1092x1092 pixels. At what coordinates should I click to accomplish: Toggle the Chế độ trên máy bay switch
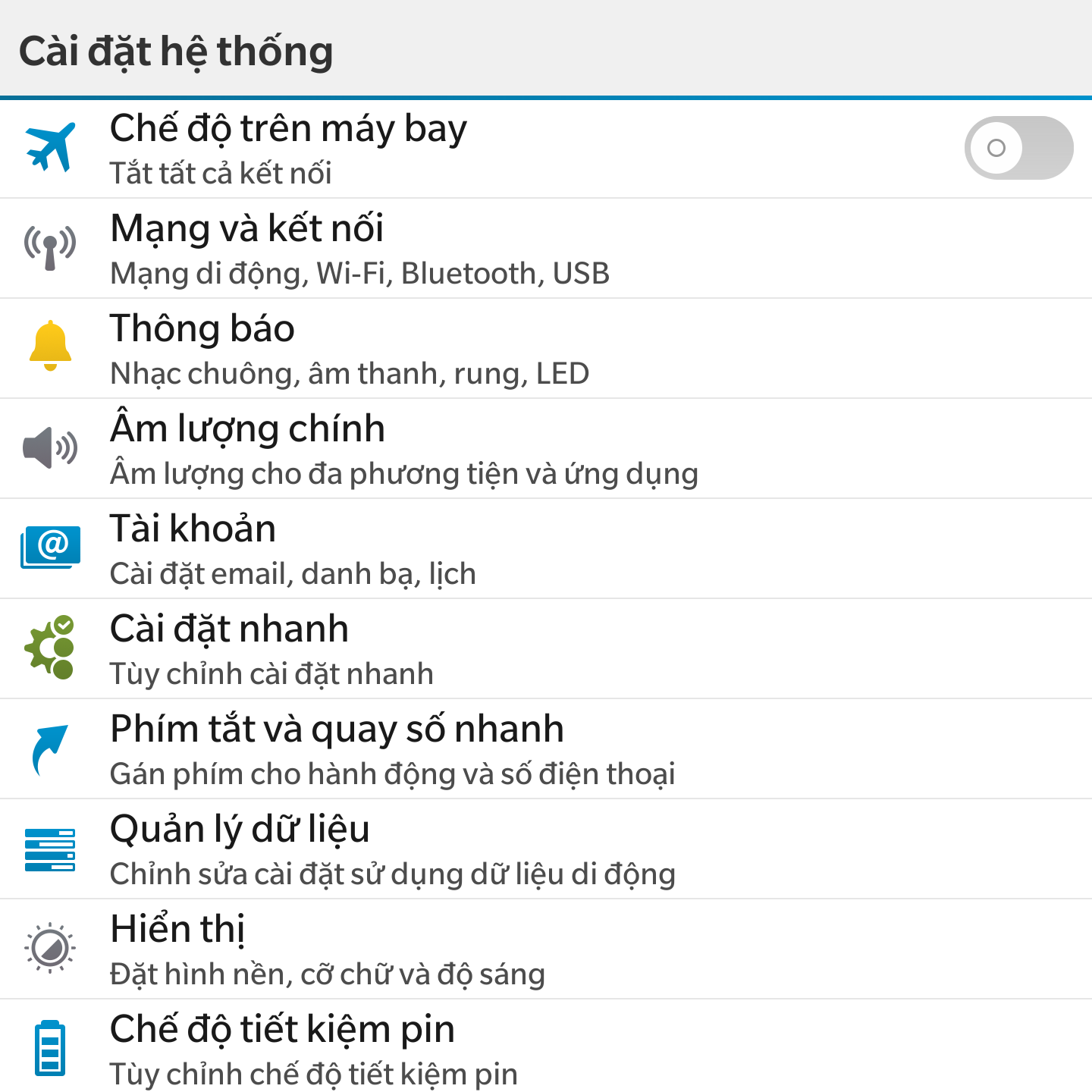[x=1018, y=148]
